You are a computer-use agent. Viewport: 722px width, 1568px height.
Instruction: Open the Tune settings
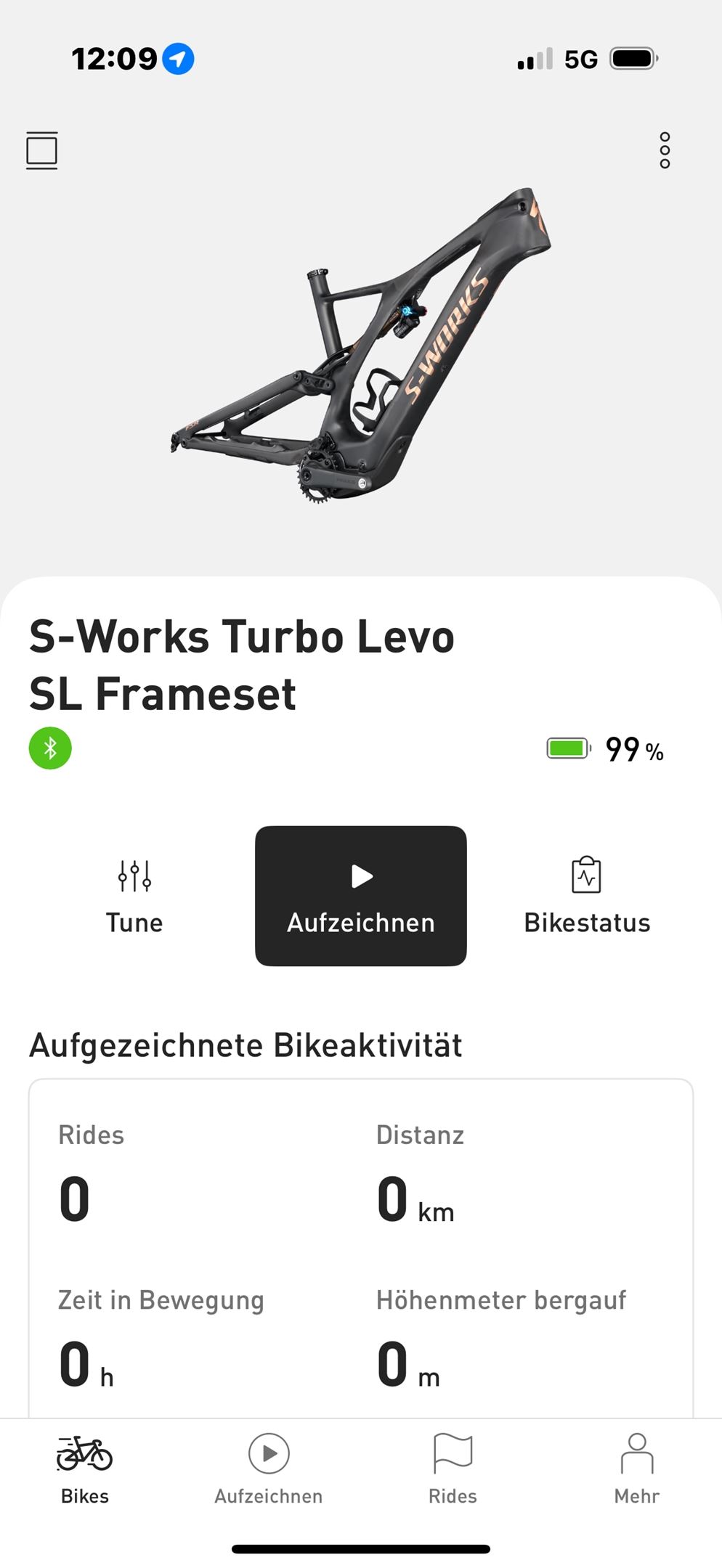134,896
